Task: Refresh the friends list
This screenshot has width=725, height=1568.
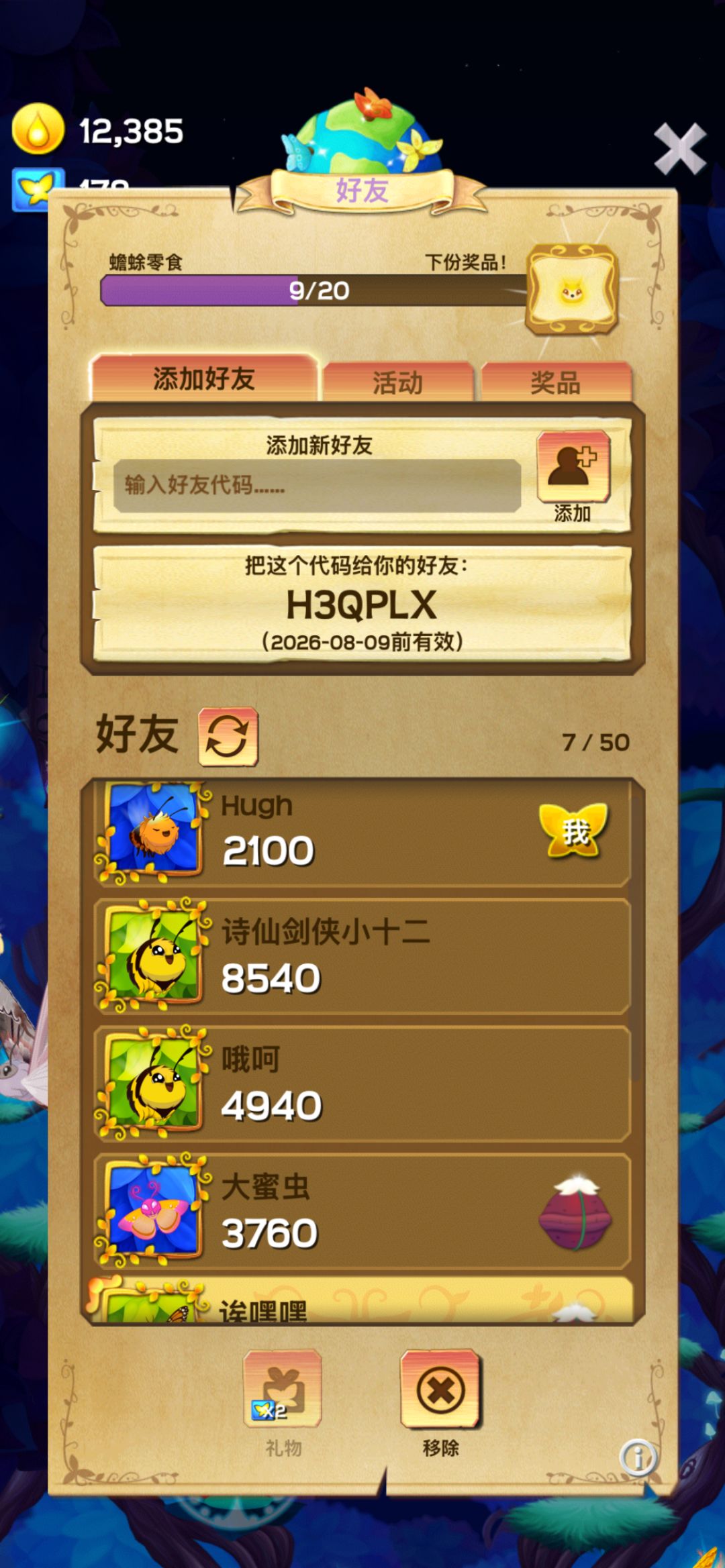Action: (228, 737)
